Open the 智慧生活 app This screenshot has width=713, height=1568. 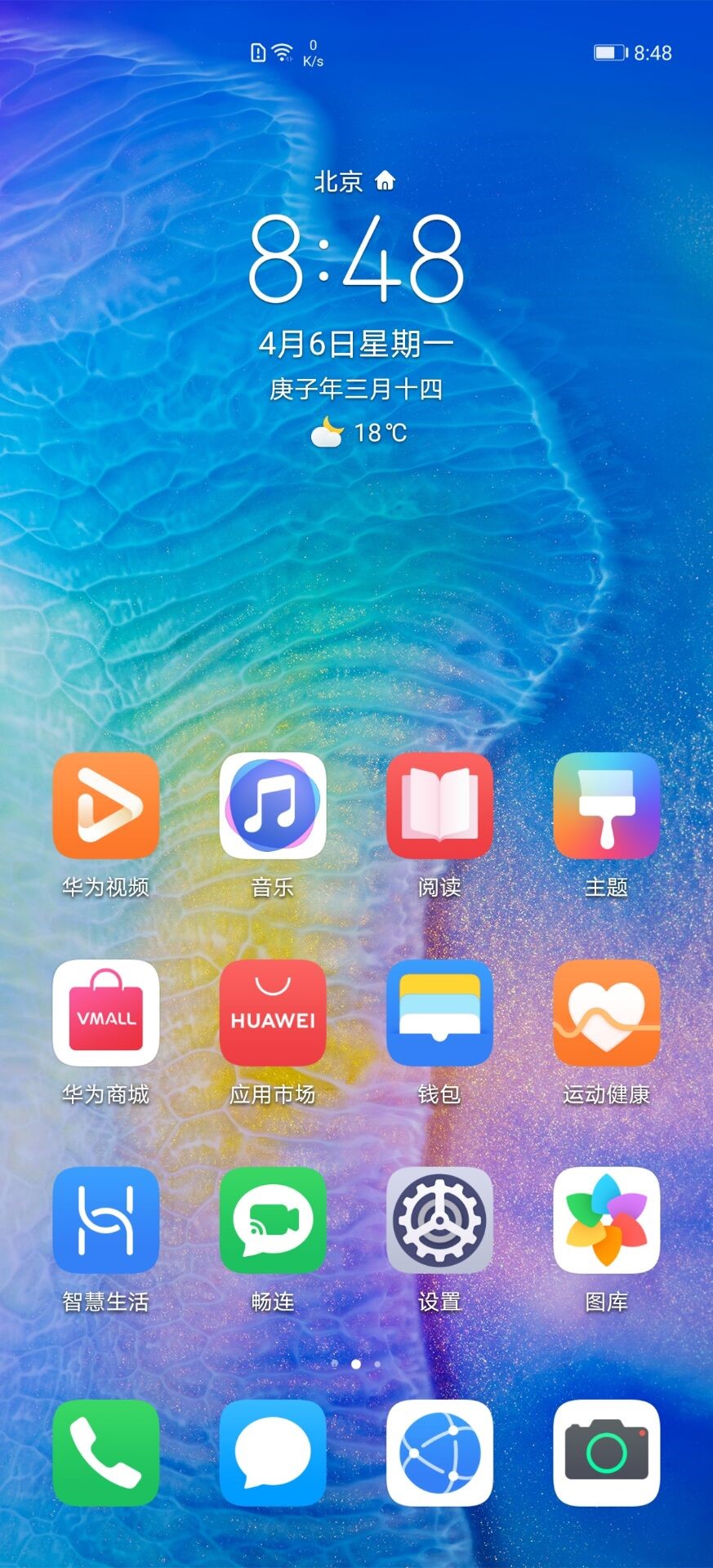106,1220
